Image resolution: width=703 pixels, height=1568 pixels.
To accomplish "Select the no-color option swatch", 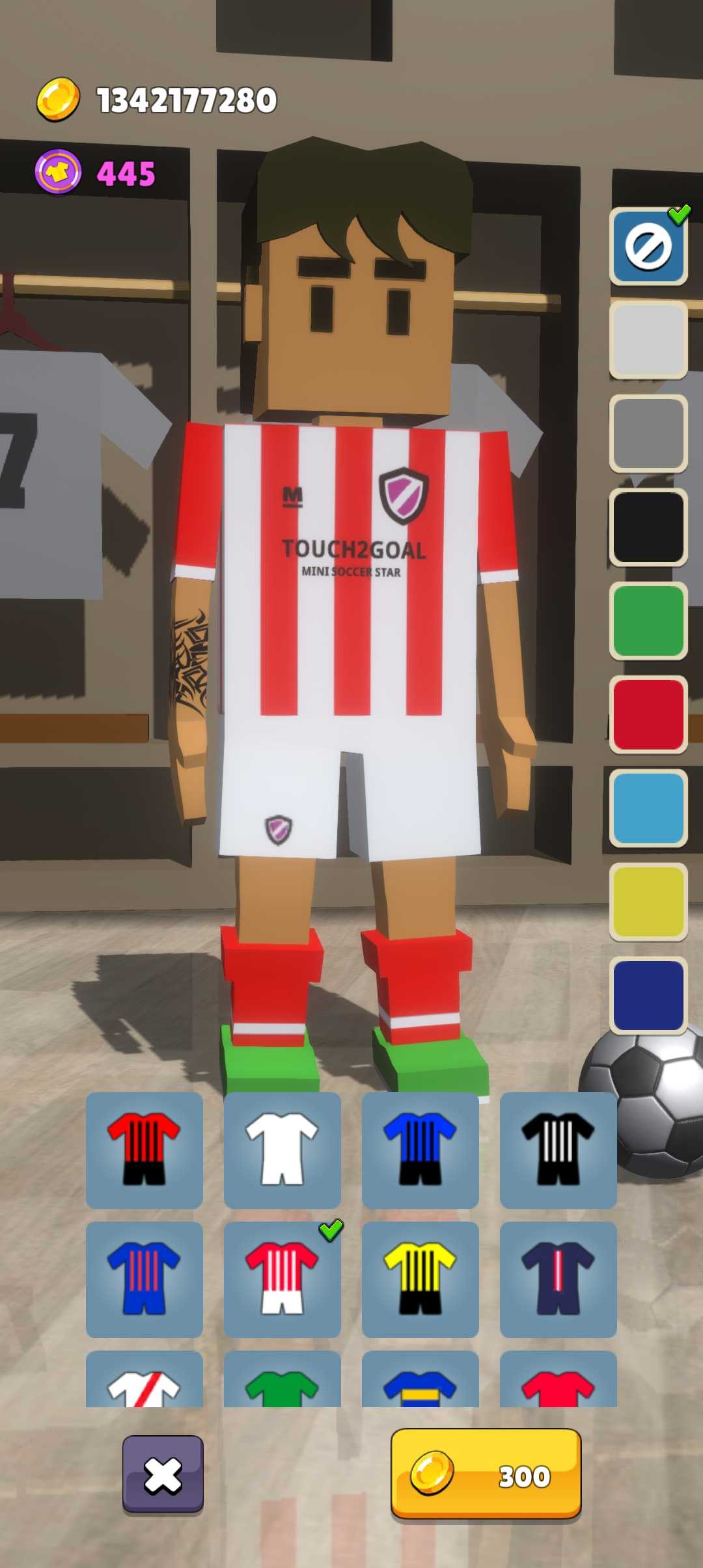I will pos(648,247).
